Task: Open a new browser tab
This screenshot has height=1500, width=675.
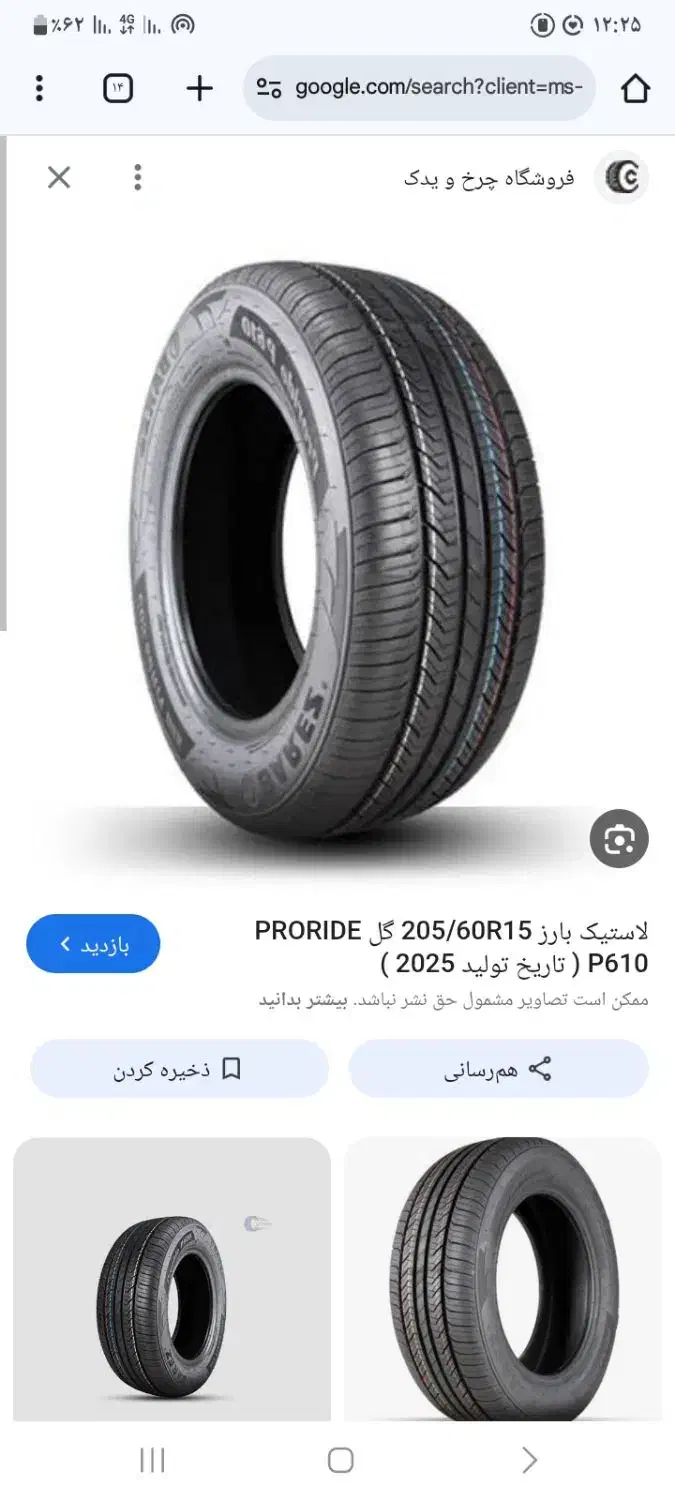Action: 200,88
